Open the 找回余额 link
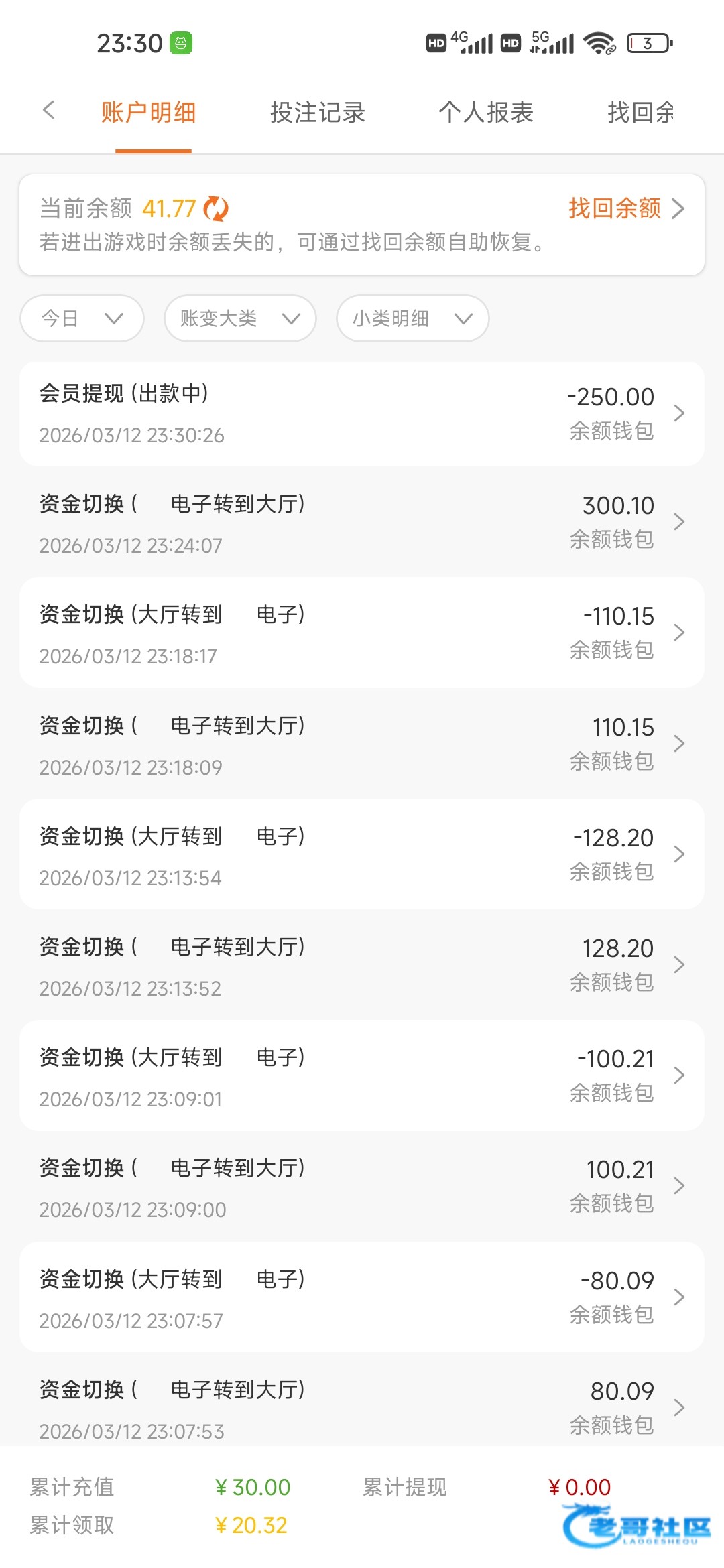Viewport: 724px width, 1568px height. pos(626,208)
